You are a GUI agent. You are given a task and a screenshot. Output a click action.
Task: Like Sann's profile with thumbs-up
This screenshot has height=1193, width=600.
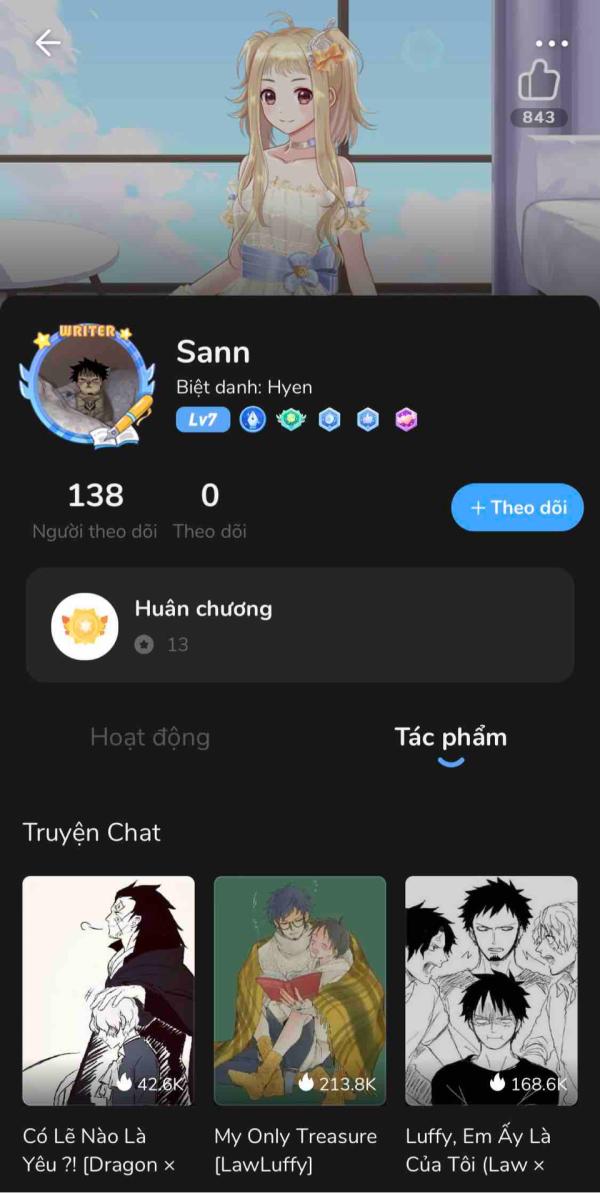pyautogui.click(x=540, y=81)
